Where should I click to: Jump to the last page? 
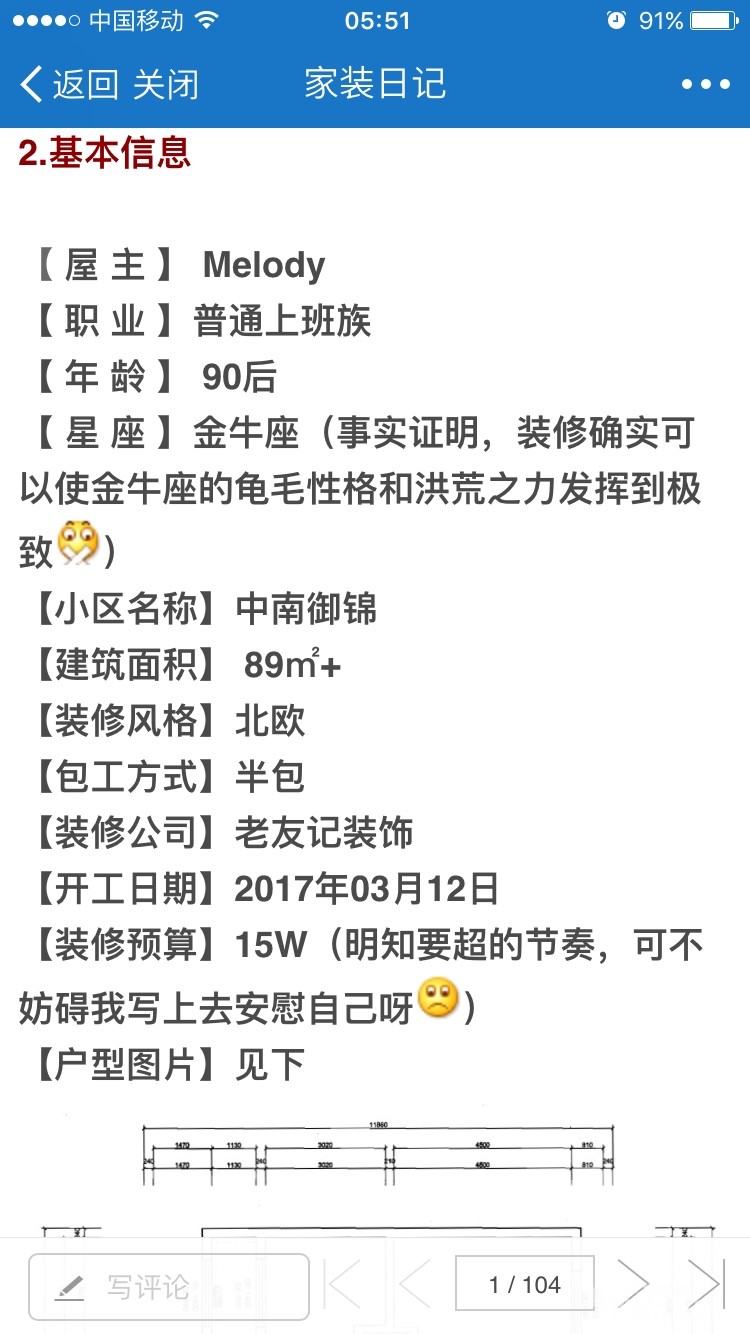tap(705, 1286)
